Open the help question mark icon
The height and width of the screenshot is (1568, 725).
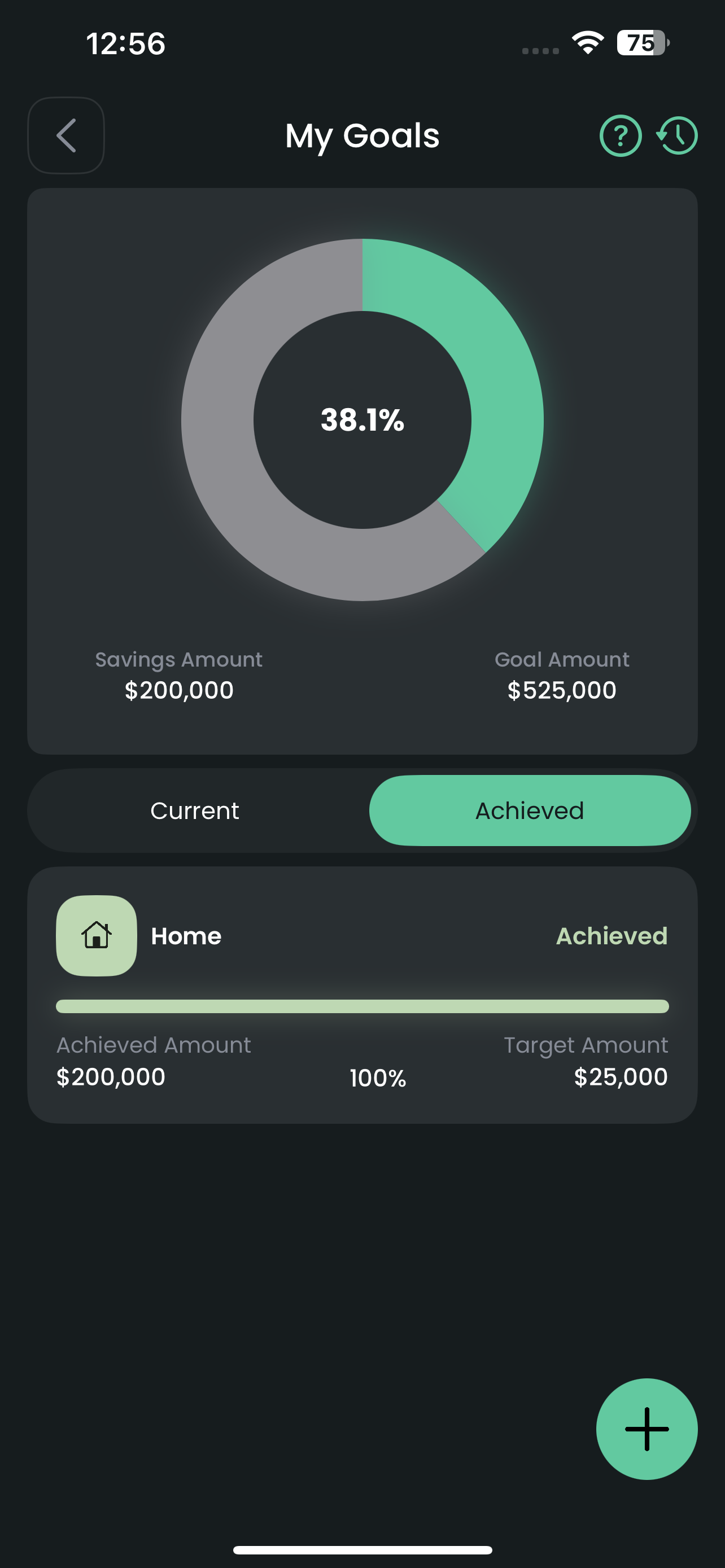[x=621, y=135]
